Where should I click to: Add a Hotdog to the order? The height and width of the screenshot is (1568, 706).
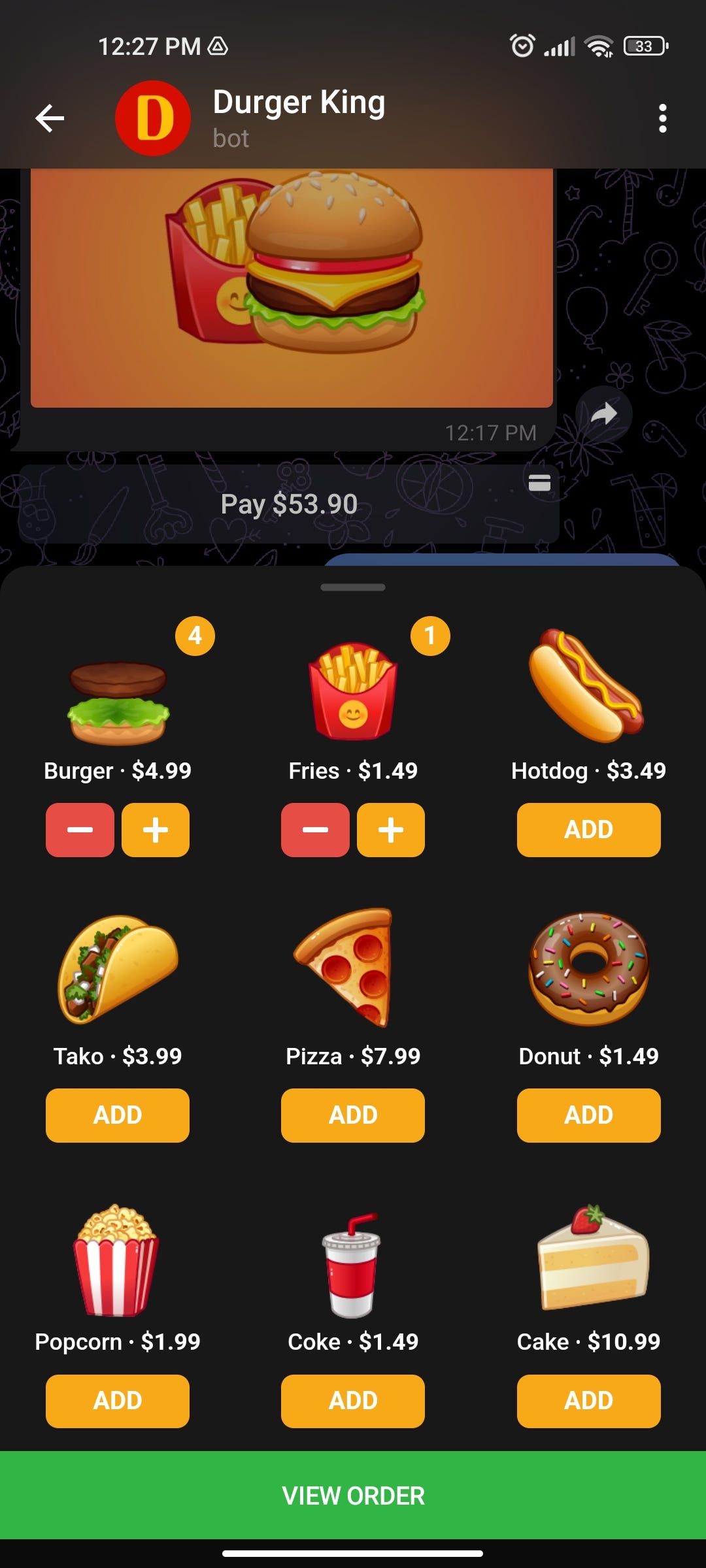[588, 830]
